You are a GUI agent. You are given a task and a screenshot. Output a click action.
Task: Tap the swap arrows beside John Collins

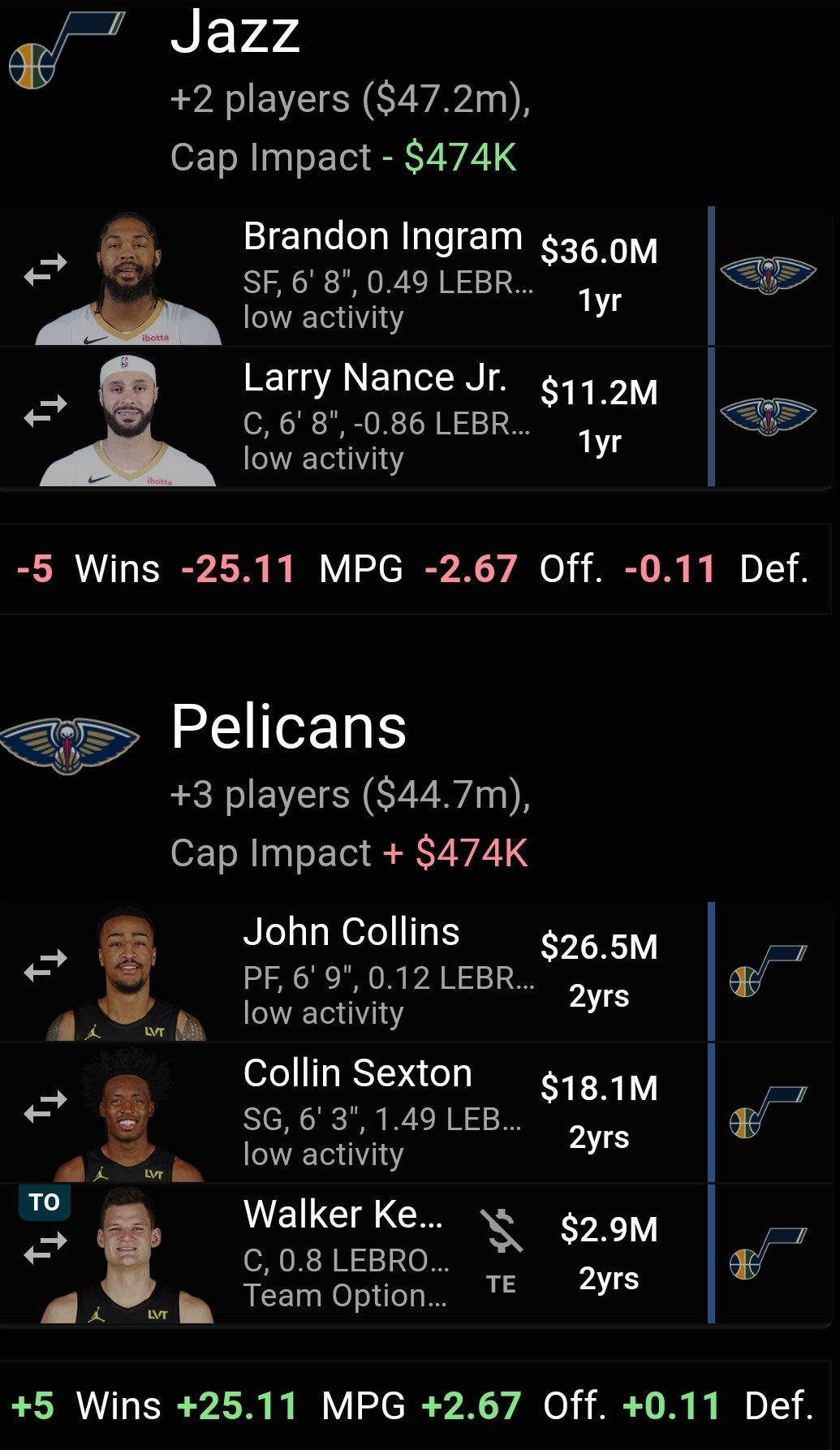45,966
